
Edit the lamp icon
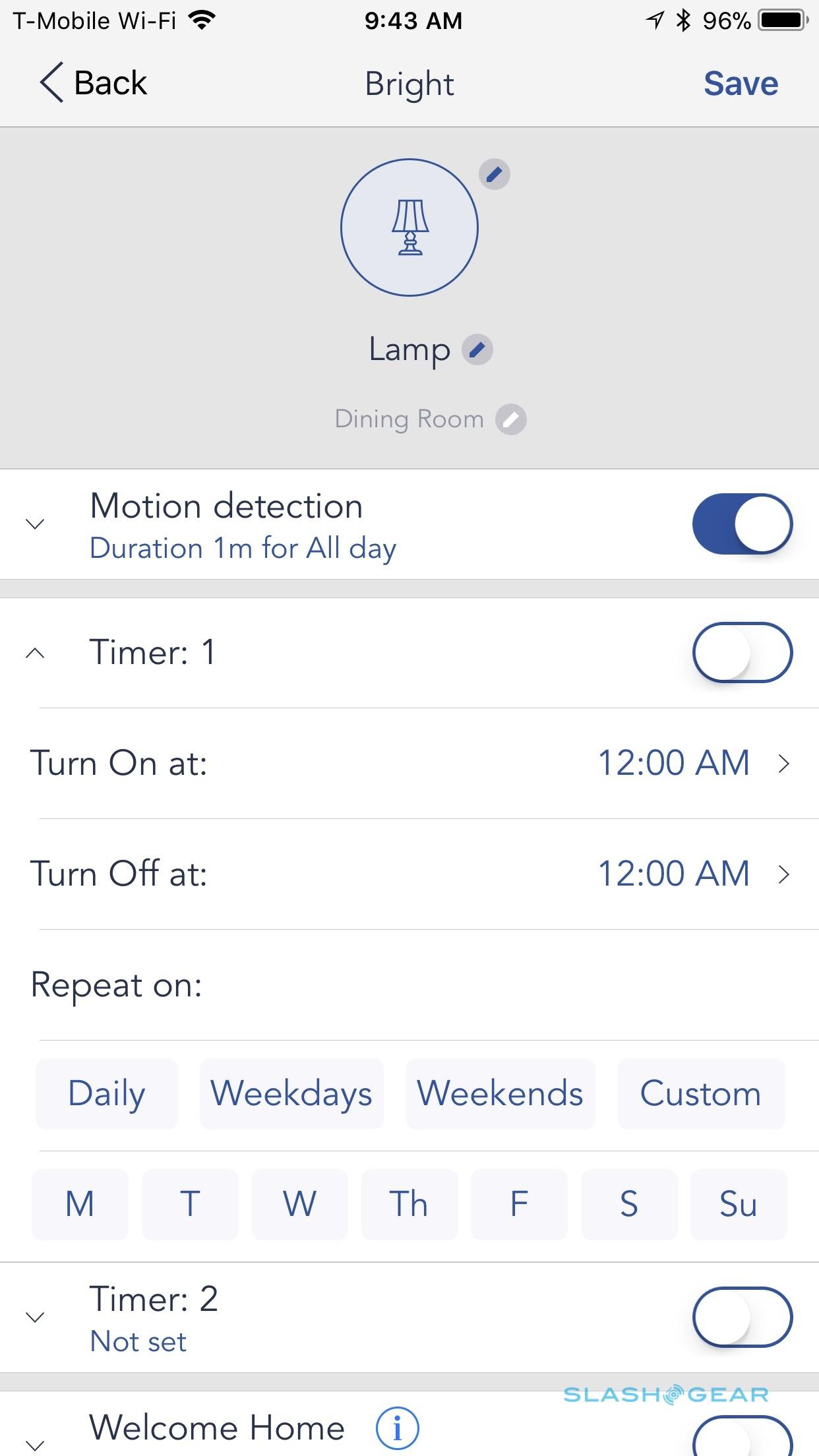click(494, 174)
